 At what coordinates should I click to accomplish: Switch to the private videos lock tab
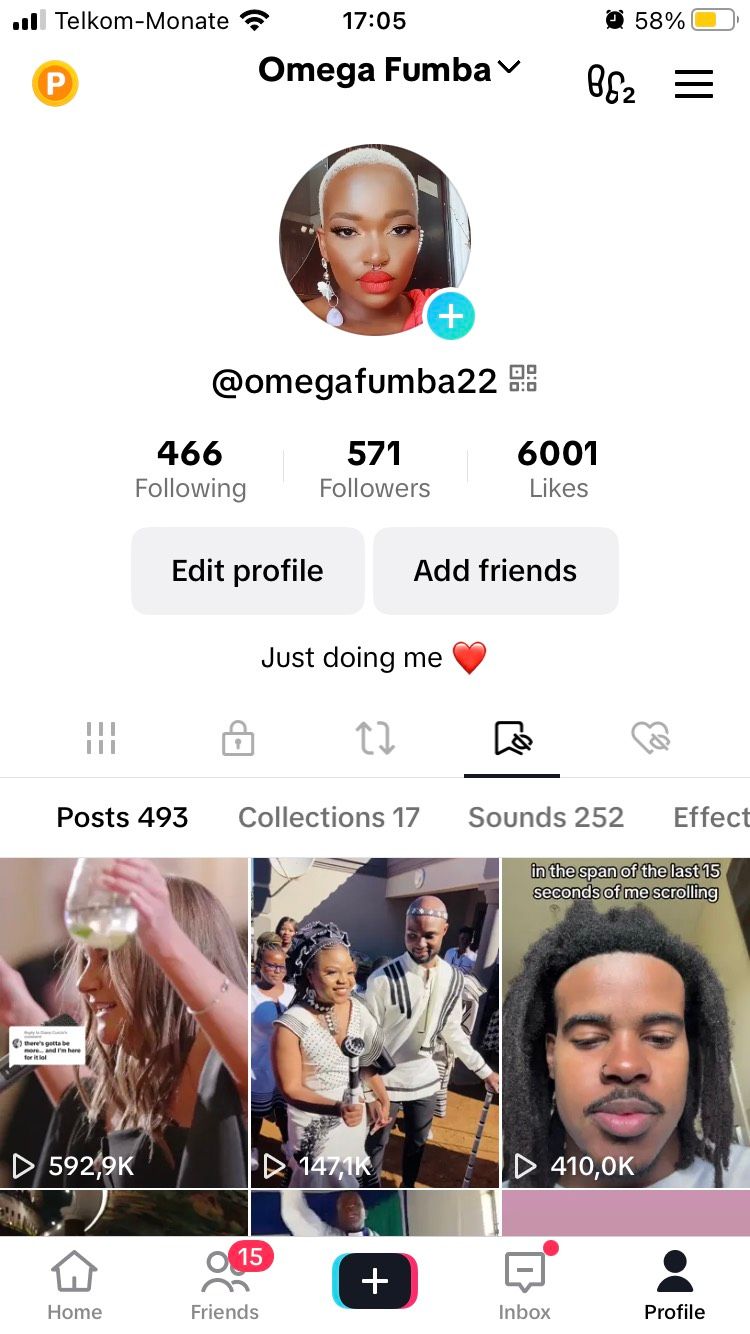click(238, 739)
